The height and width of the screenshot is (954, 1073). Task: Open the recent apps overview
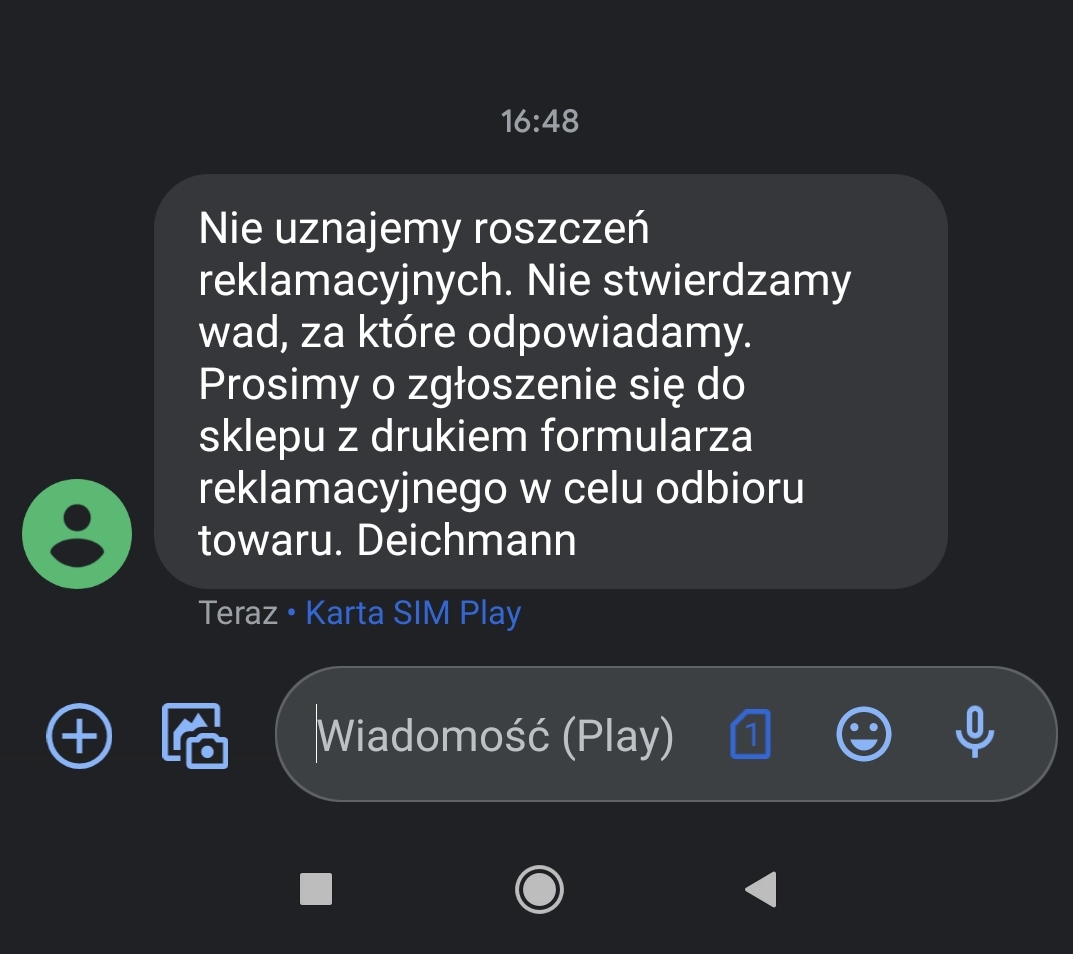pos(316,888)
